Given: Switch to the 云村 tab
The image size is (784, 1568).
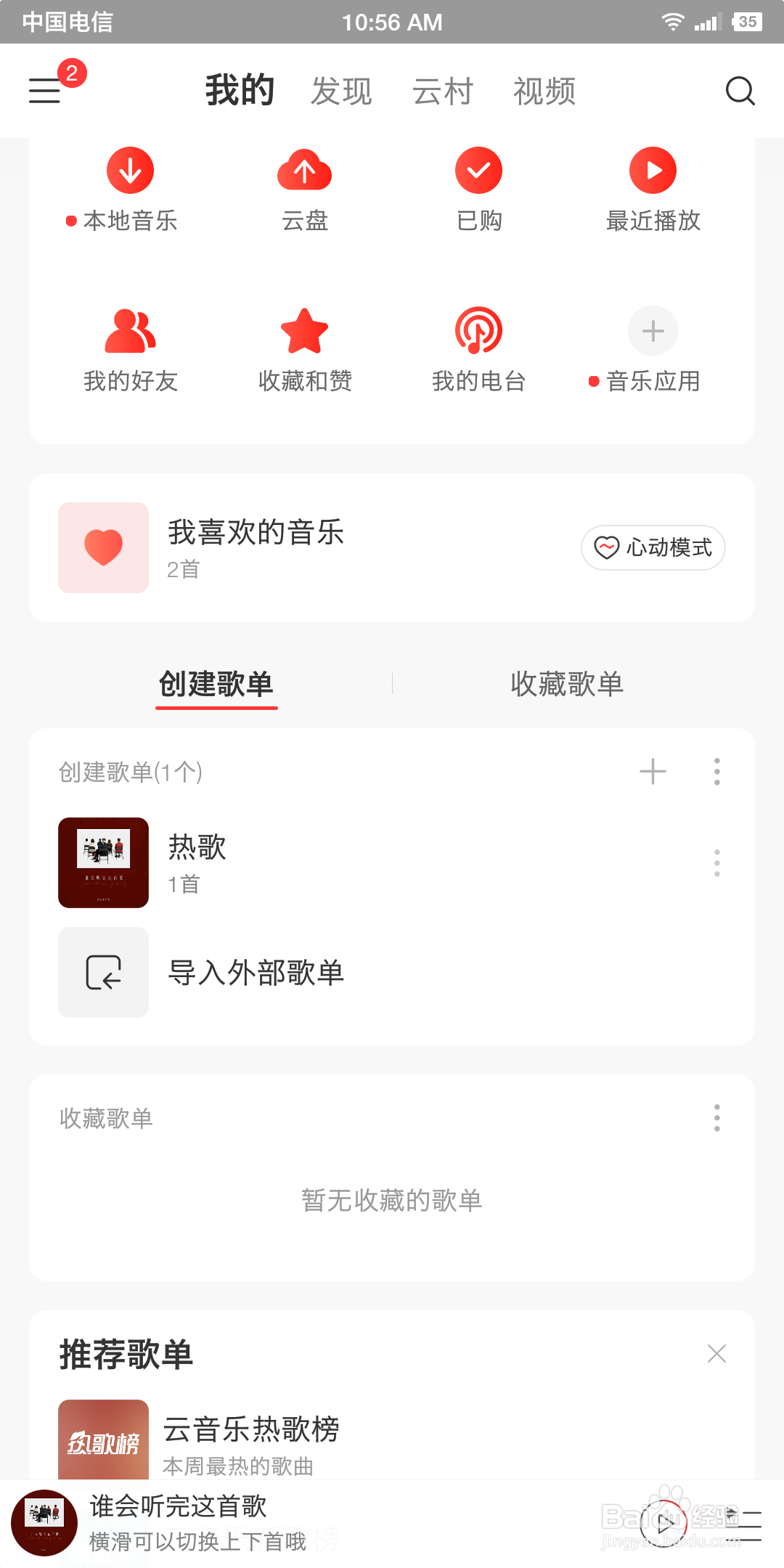Looking at the screenshot, I should point(443,91).
